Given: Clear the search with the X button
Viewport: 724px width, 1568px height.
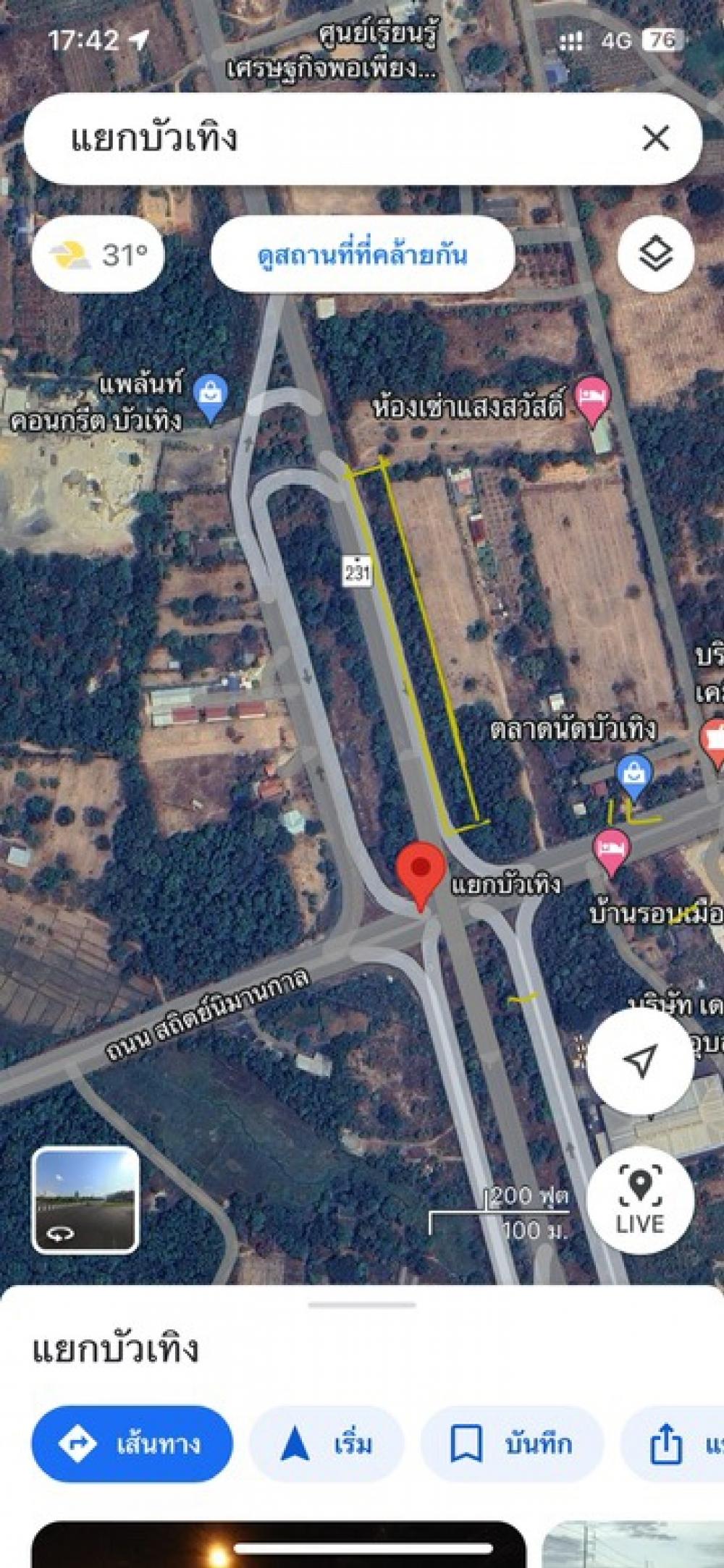Looking at the screenshot, I should (x=656, y=137).
